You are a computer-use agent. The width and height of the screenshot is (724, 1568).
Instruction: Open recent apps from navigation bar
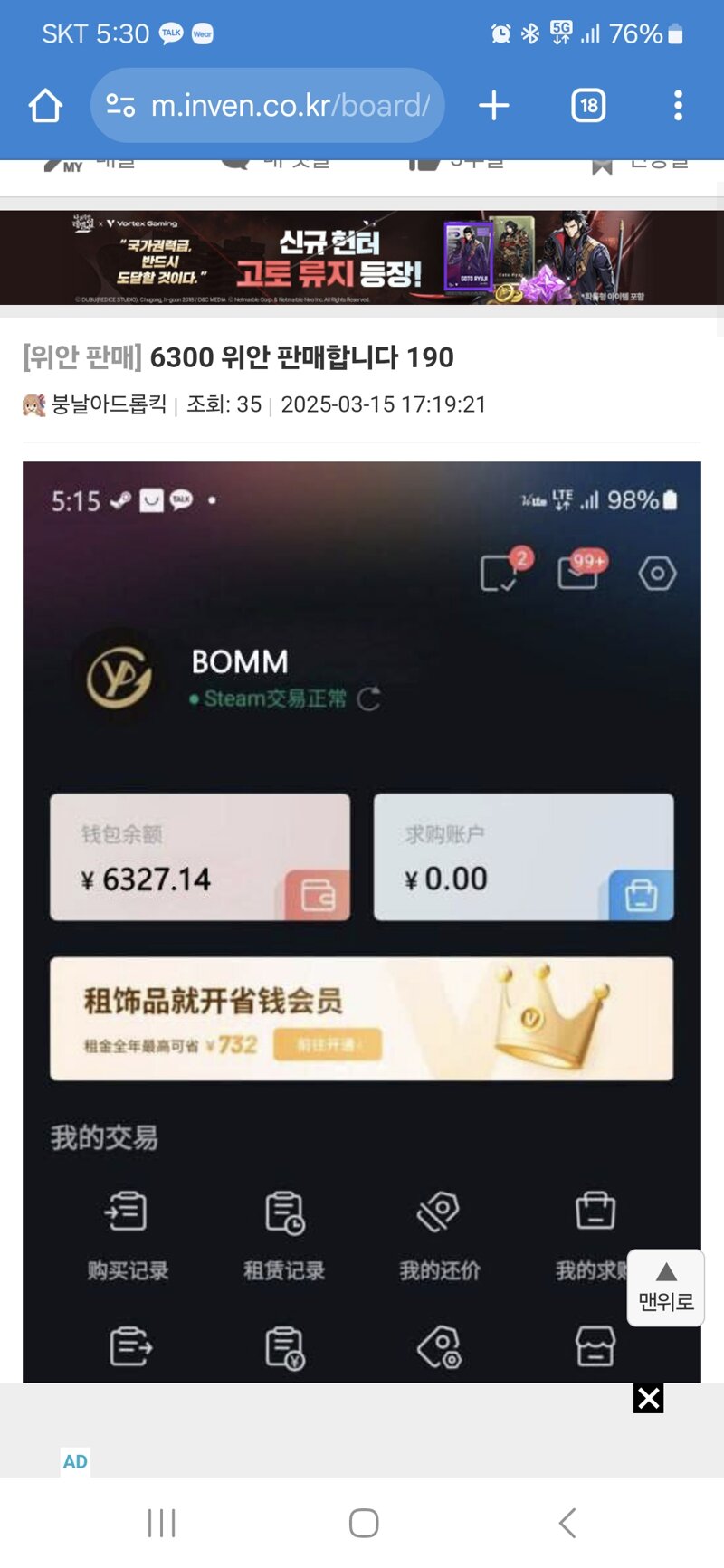point(161,1523)
